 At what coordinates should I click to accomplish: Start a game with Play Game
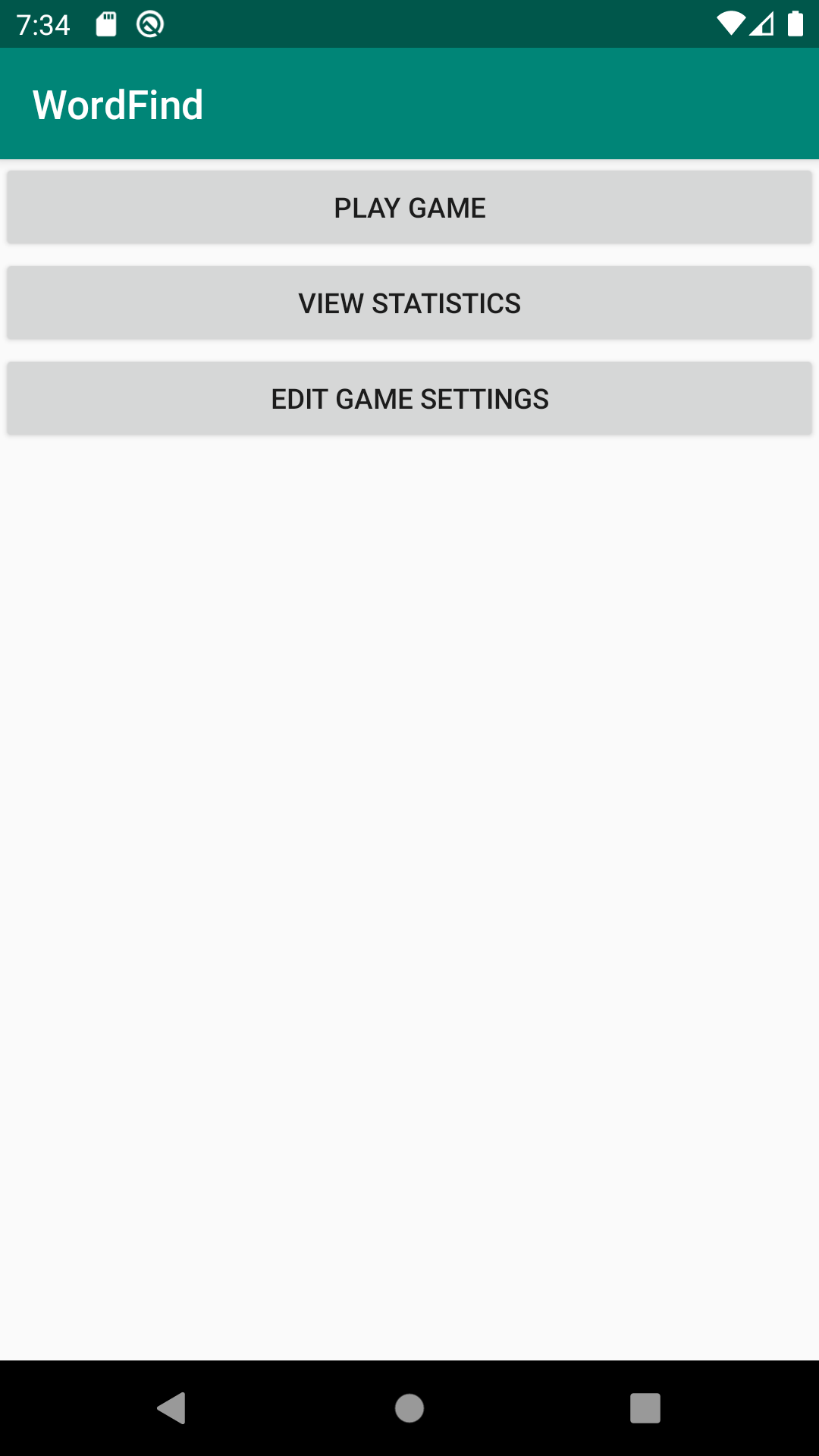(x=409, y=208)
